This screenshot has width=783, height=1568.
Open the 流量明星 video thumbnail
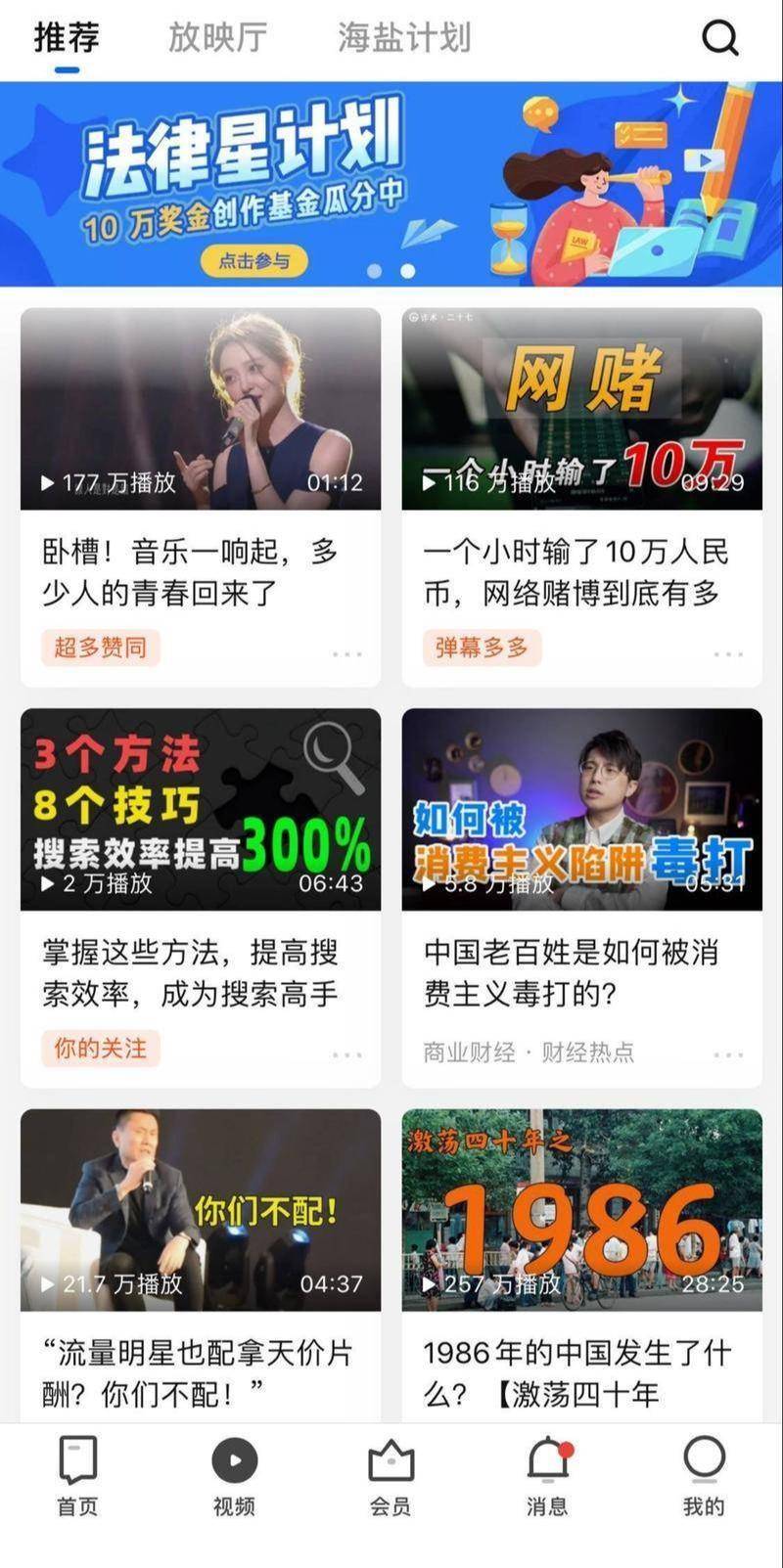pos(201,1211)
